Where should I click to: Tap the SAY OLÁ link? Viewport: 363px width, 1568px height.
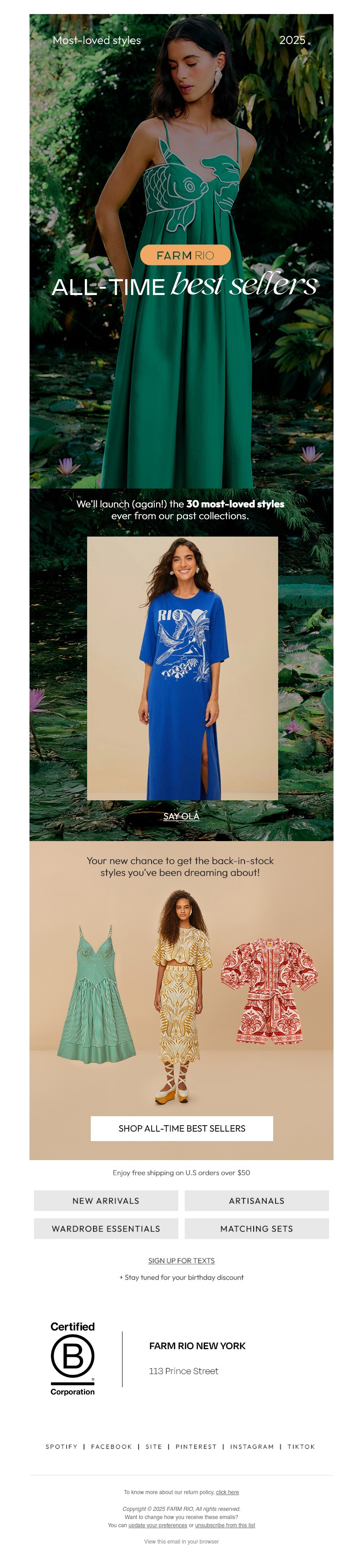pos(181,816)
